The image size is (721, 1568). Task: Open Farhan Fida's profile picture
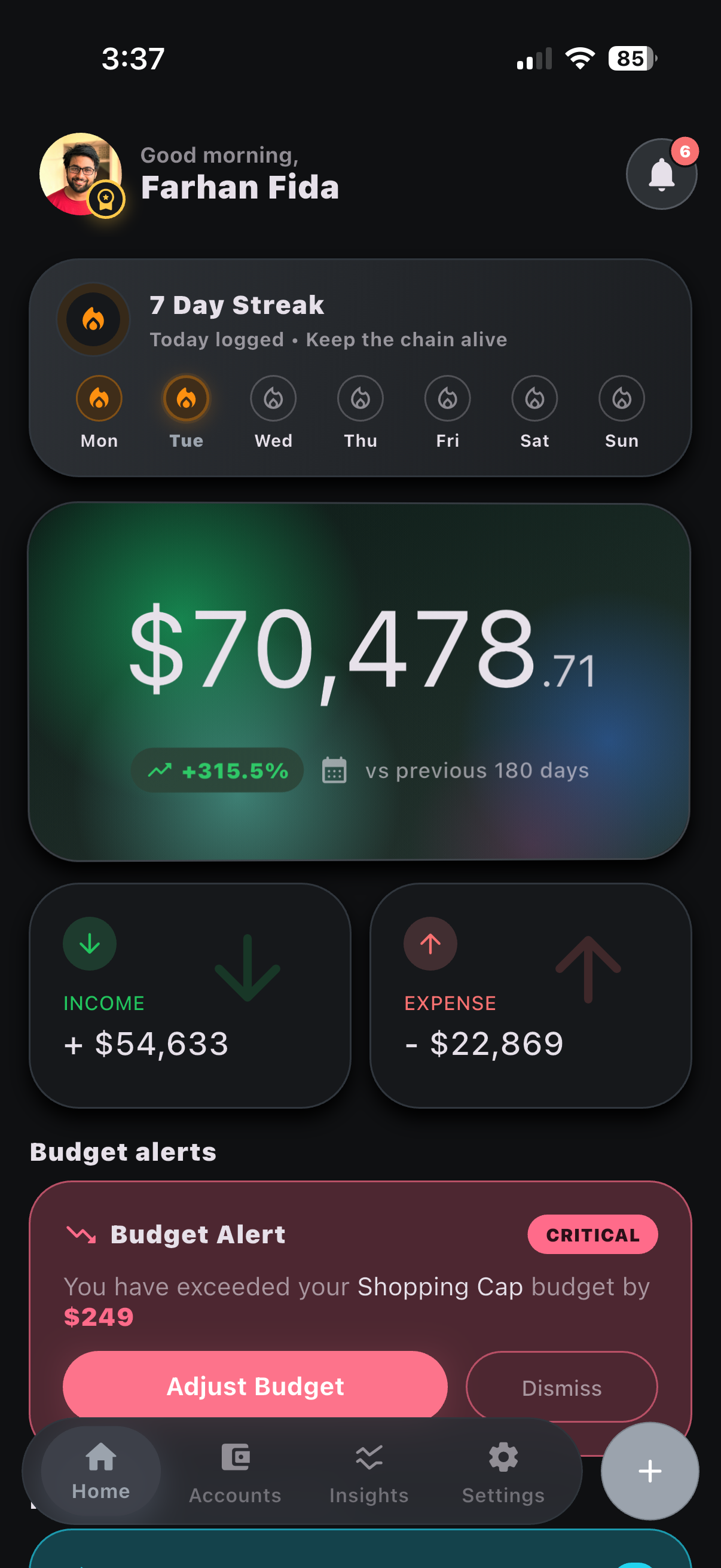coord(81,174)
